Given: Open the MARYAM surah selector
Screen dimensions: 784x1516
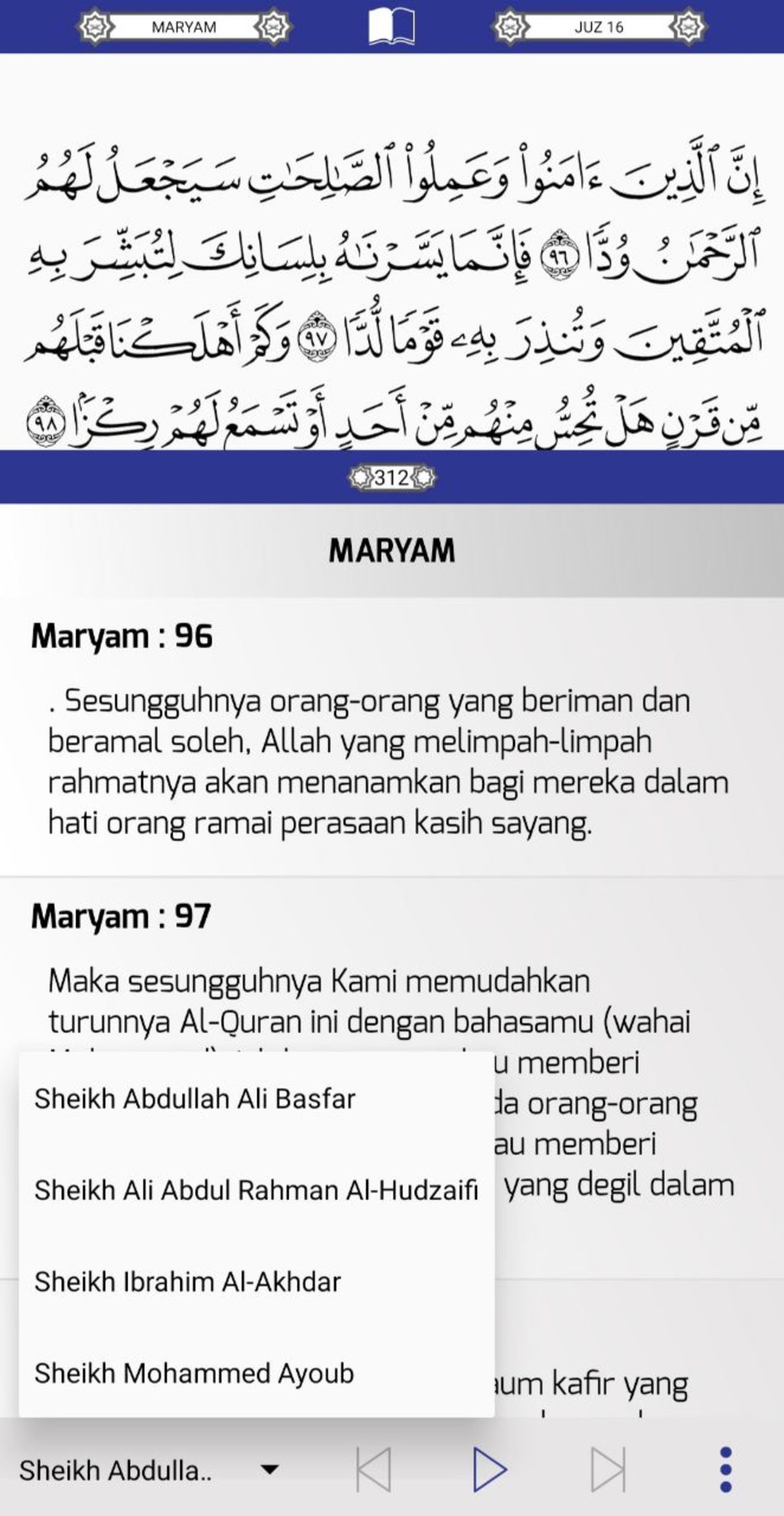Looking at the screenshot, I should pos(184,27).
